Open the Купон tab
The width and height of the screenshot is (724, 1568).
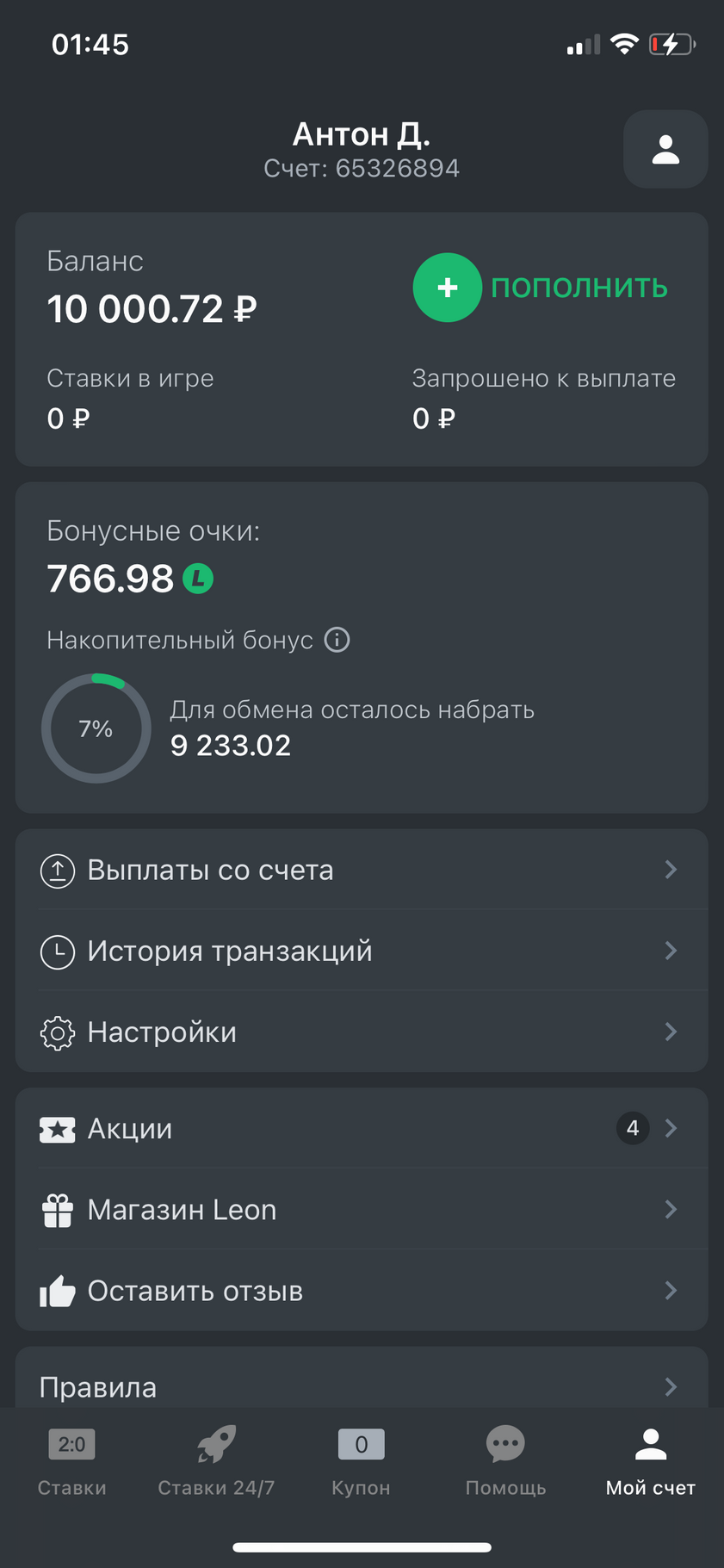click(362, 1462)
